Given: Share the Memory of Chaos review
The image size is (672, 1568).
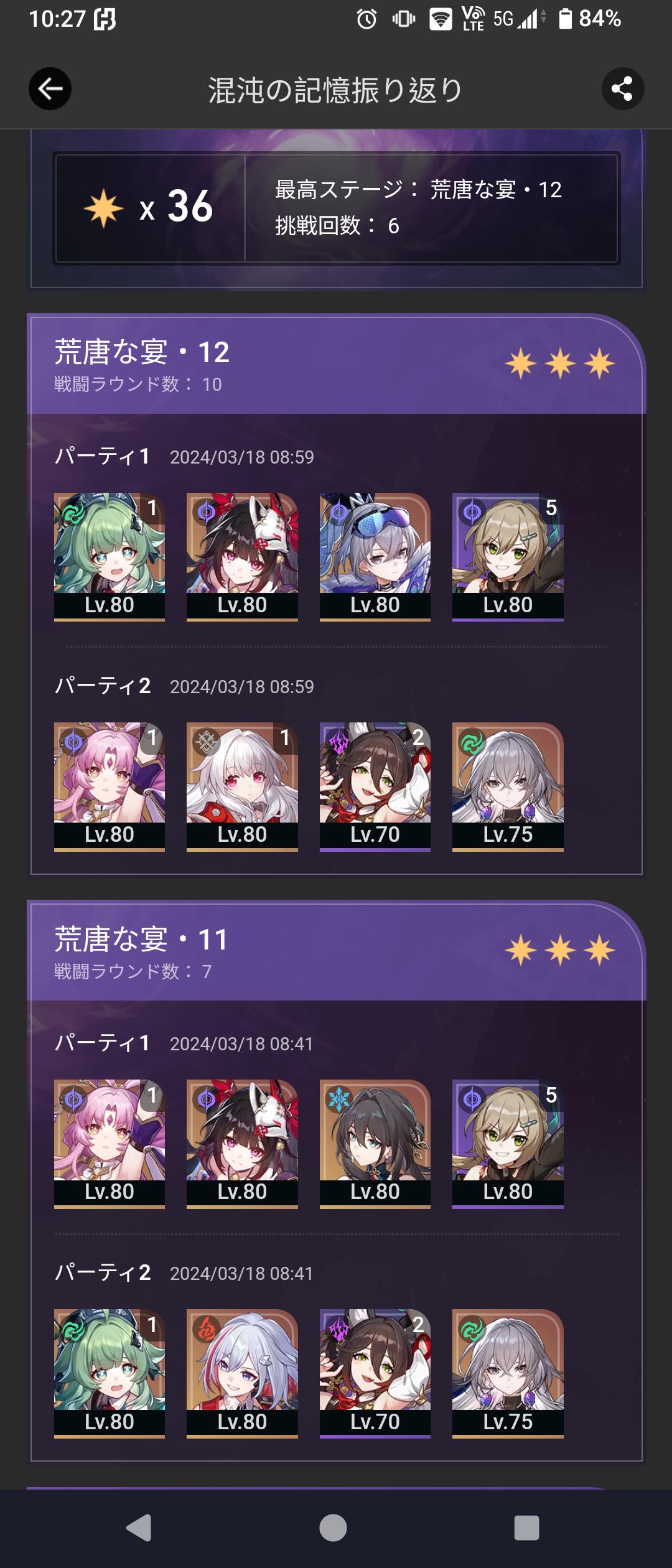Looking at the screenshot, I should [x=622, y=89].
